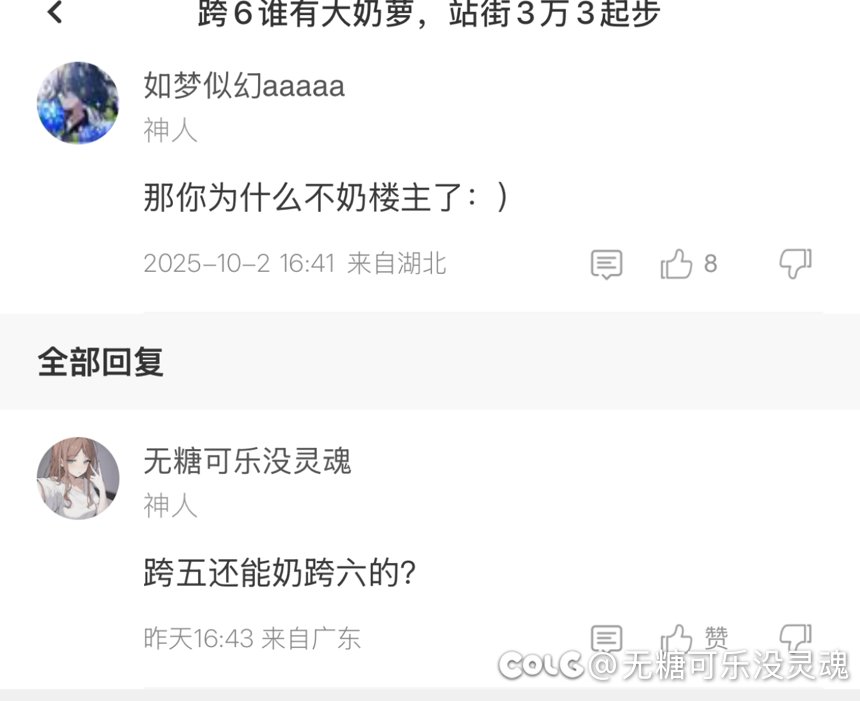Go back using the top-left arrow
This screenshot has width=860, height=701.
coord(55,13)
